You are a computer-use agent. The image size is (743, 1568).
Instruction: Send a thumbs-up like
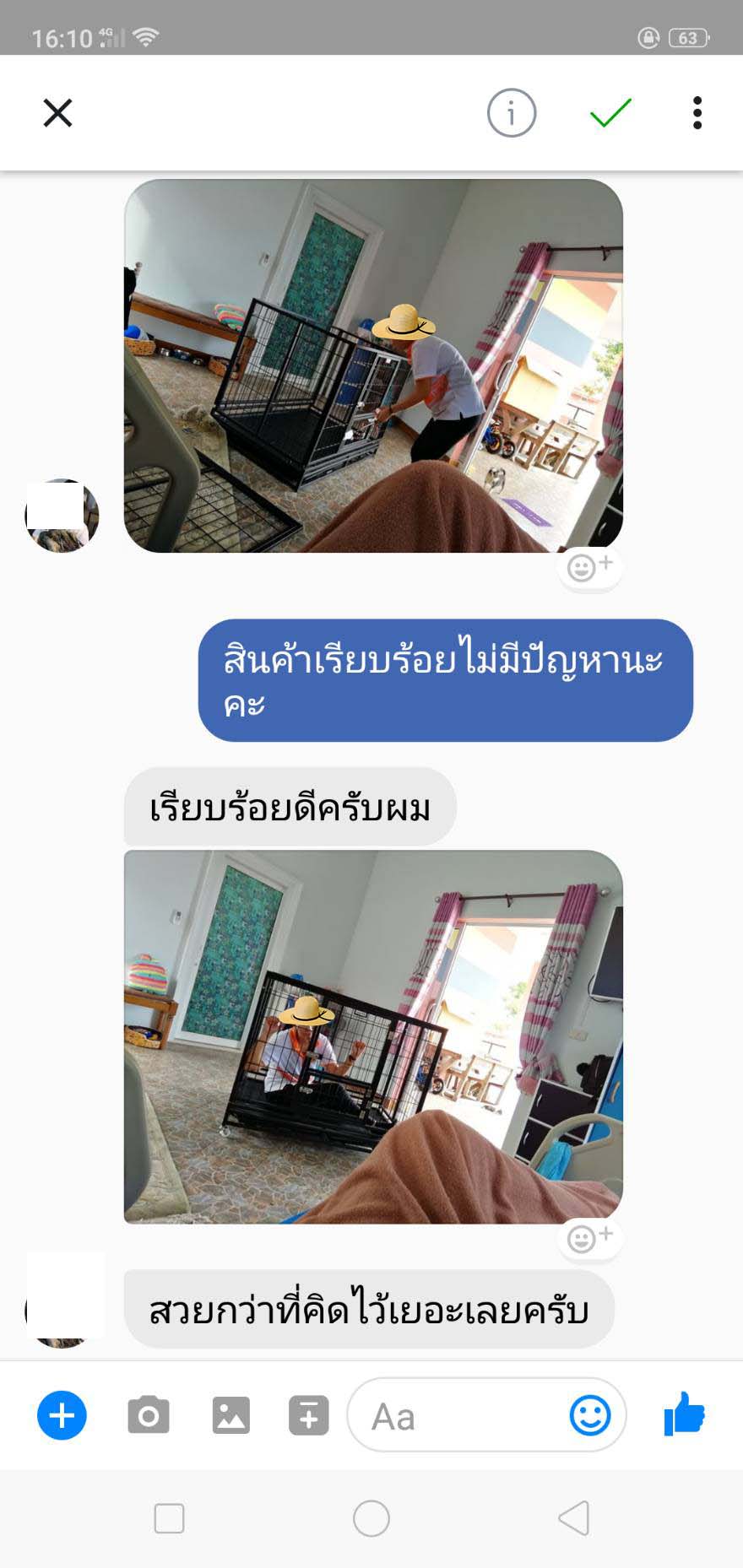[684, 1414]
